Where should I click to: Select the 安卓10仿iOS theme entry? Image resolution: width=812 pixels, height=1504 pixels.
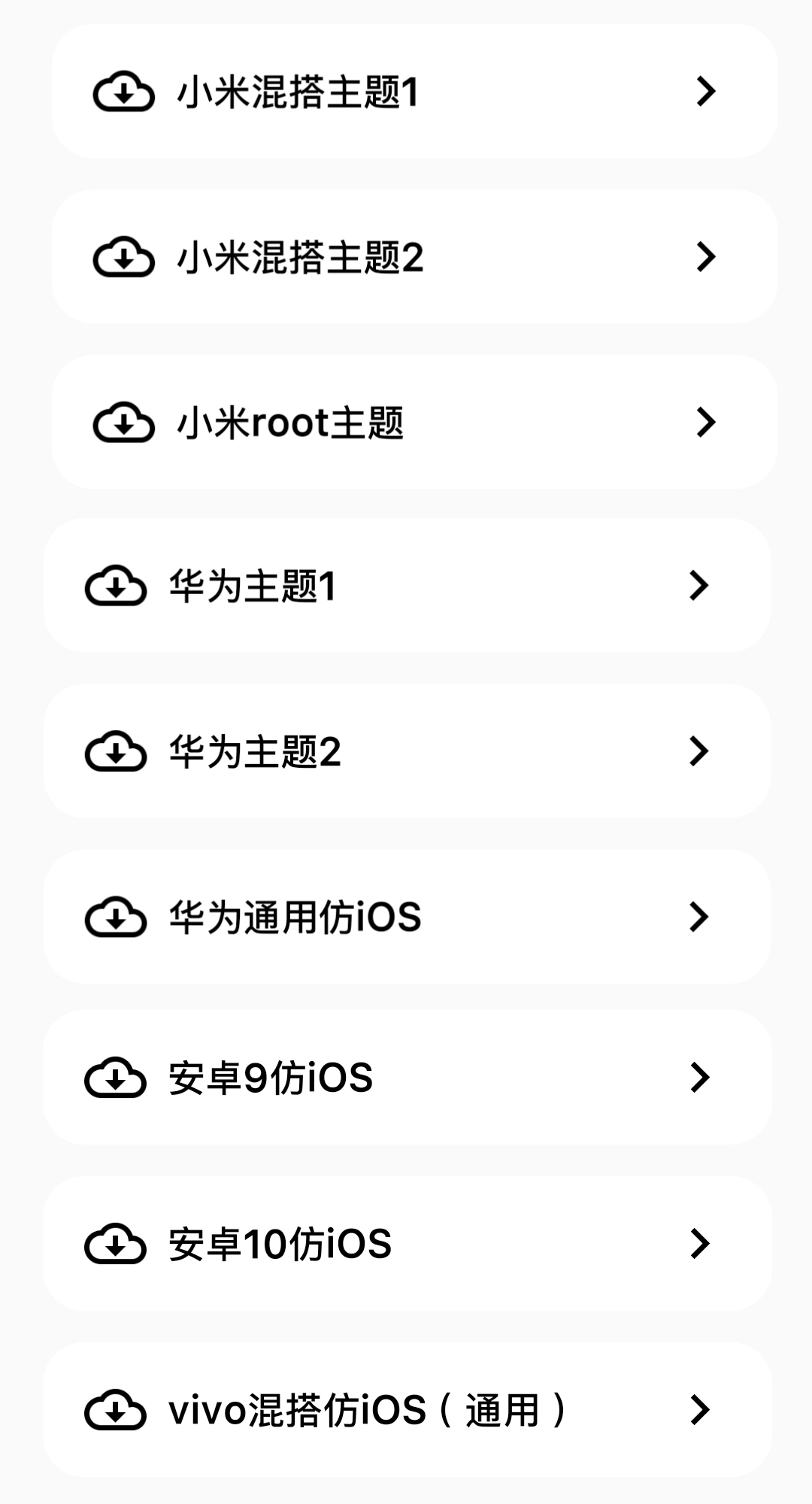(278, 1245)
